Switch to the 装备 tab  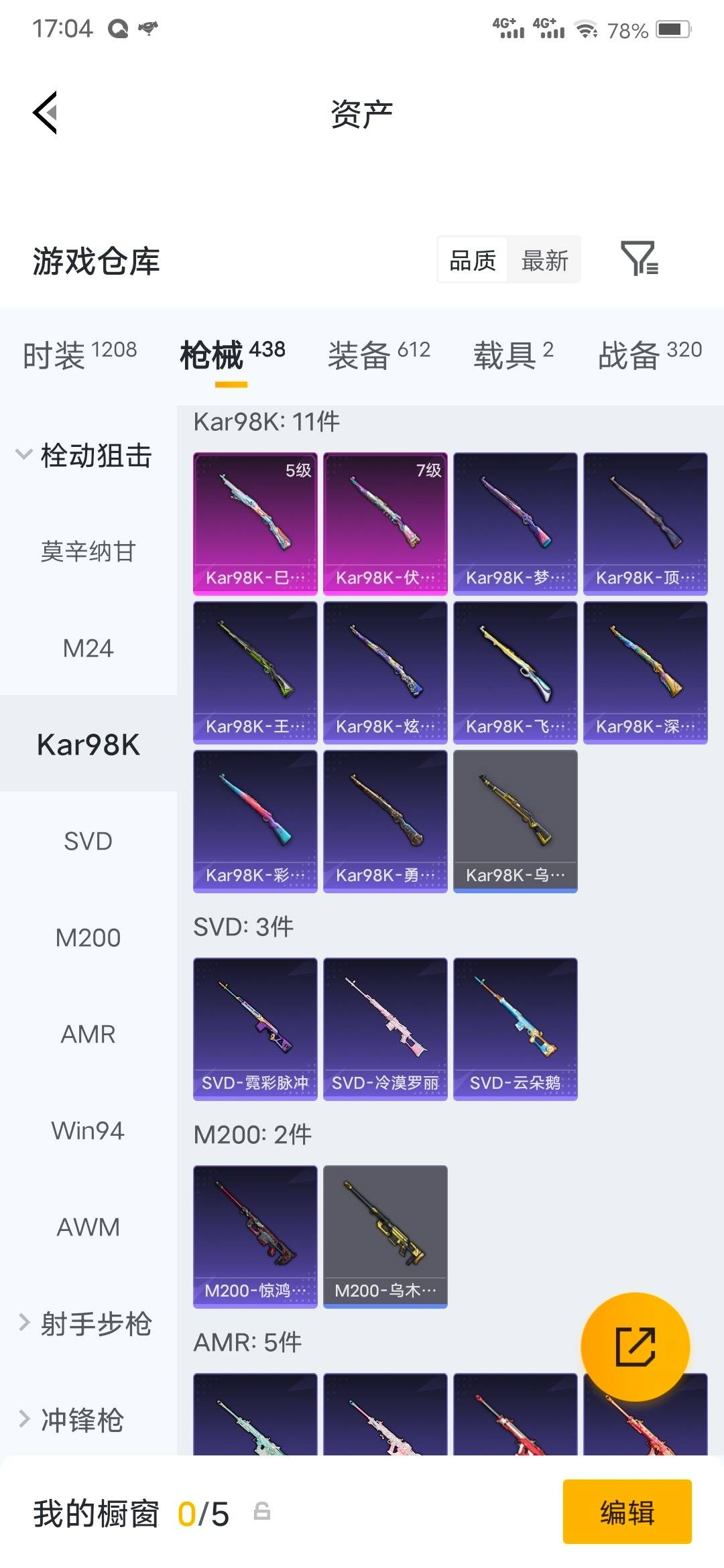379,354
